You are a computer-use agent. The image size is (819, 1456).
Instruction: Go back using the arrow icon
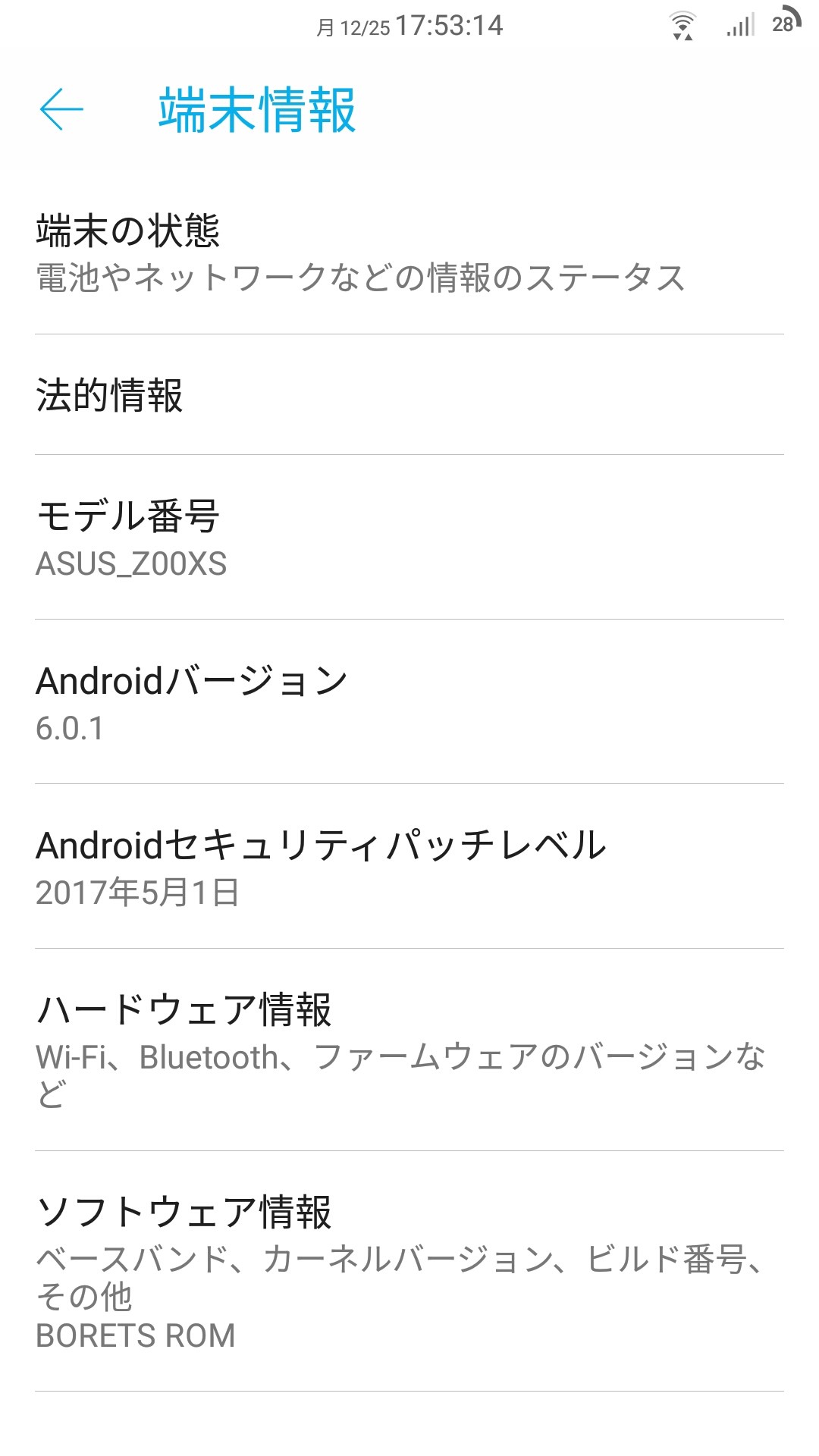click(x=61, y=109)
